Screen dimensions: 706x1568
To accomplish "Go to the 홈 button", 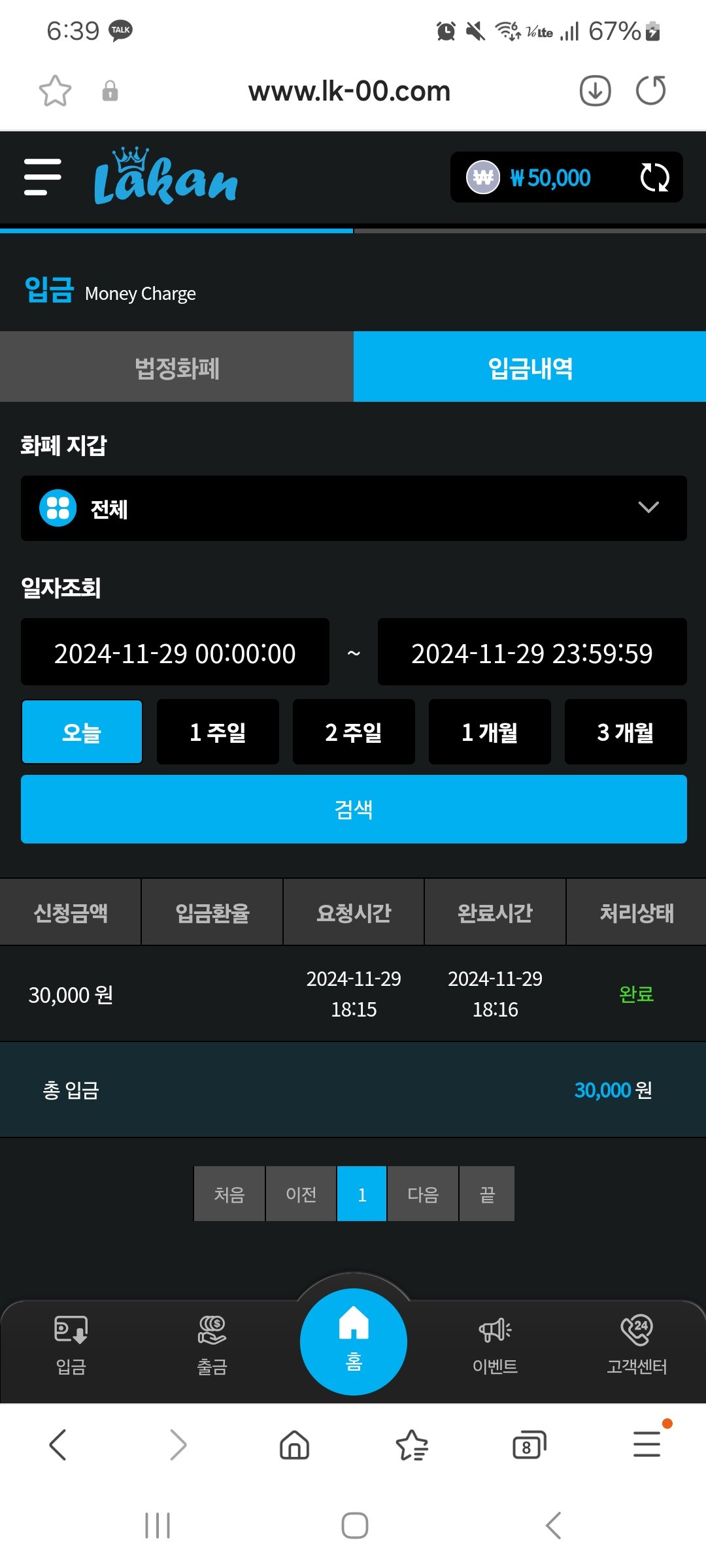I will click(354, 1341).
